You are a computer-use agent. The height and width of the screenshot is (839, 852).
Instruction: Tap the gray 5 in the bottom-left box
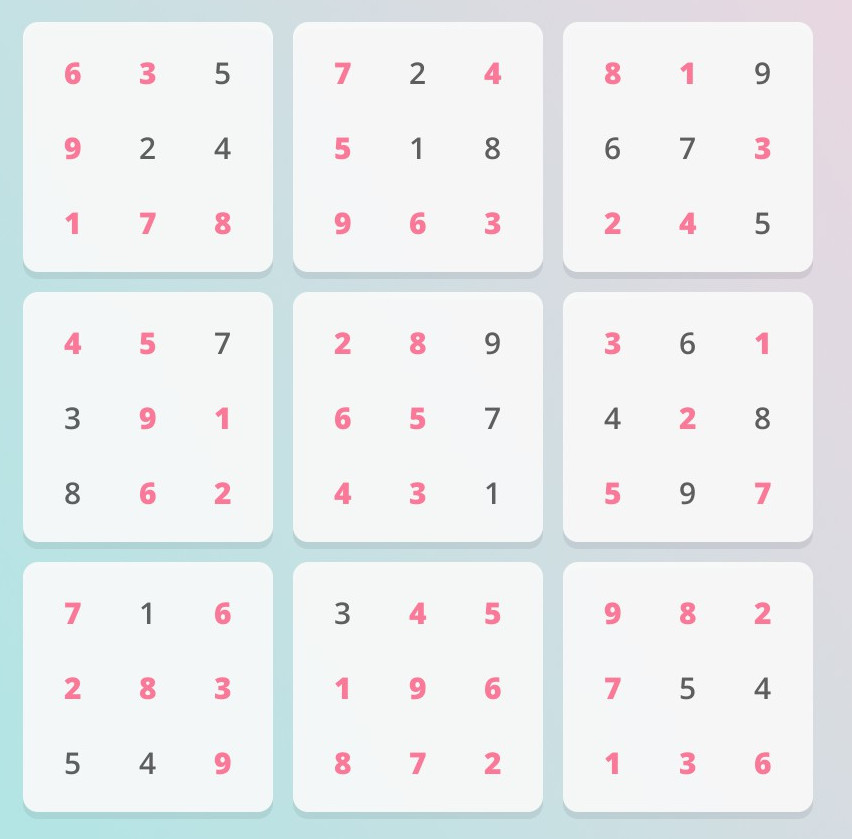coord(72,764)
